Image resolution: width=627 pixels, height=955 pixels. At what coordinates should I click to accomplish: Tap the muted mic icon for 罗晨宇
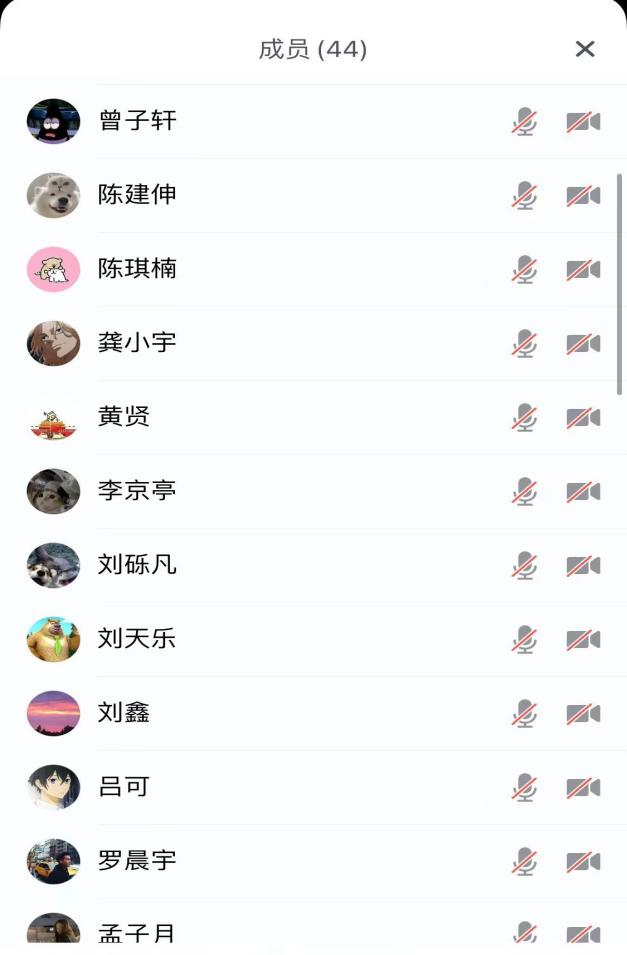pyautogui.click(x=524, y=861)
